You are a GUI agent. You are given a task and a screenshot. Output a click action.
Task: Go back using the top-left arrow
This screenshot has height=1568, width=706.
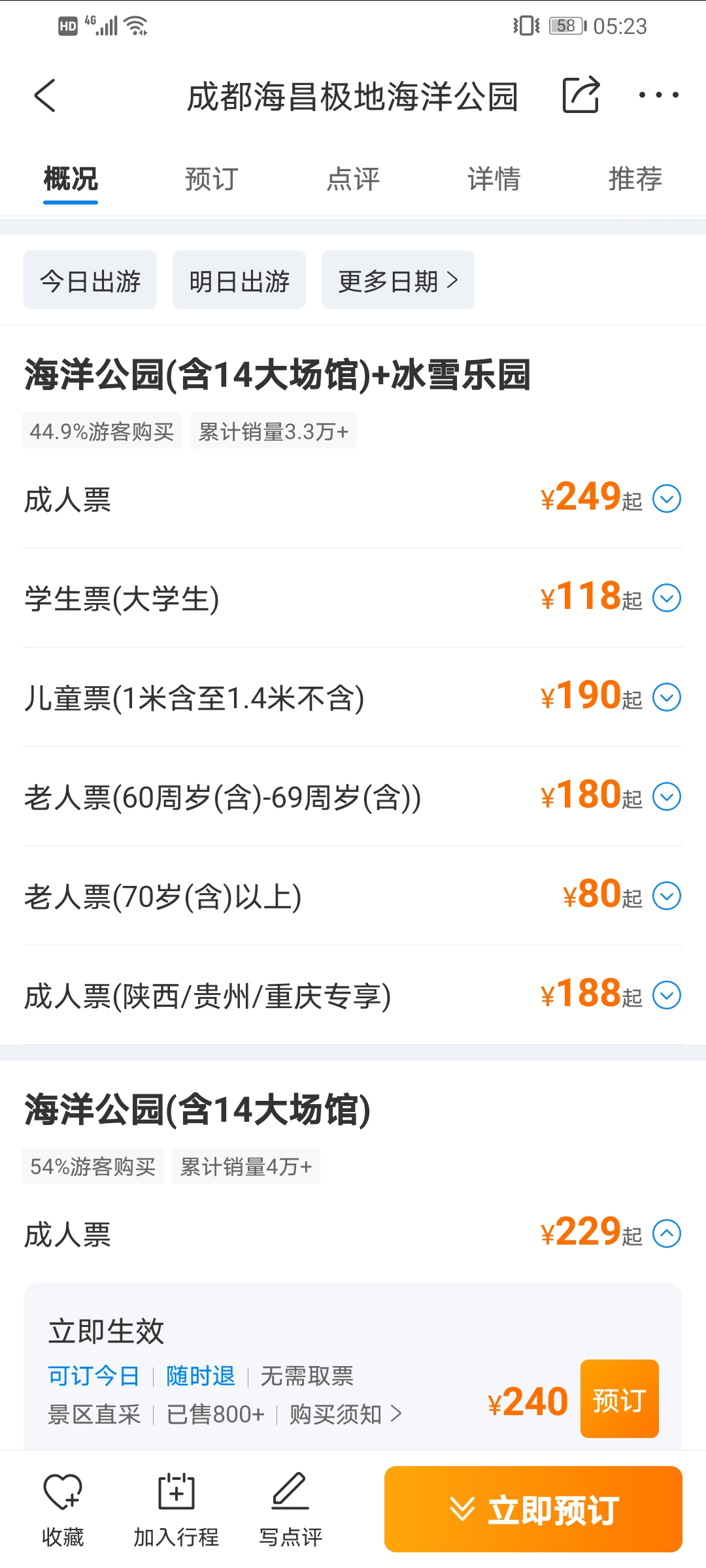(45, 95)
